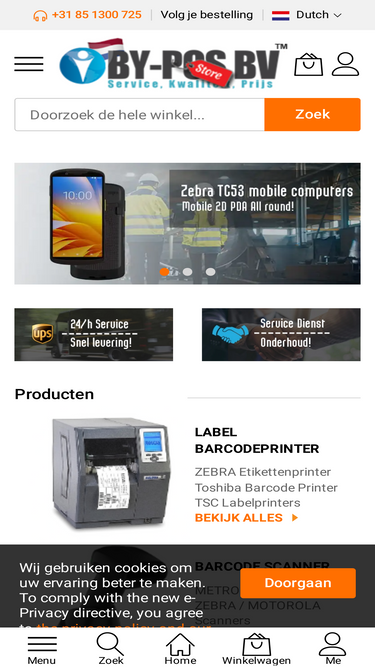Go to the Home tab
Image resolution: width=375 pixels, height=667 pixels.
pos(180,649)
